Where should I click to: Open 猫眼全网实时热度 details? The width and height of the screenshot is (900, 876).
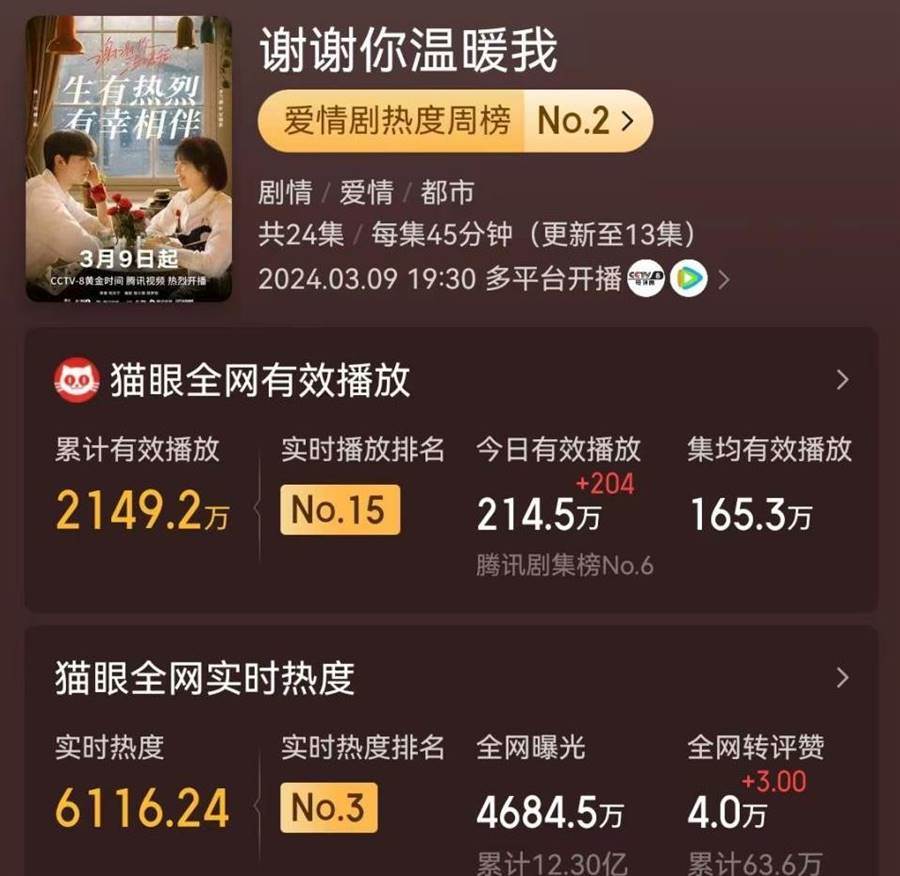tap(842, 678)
